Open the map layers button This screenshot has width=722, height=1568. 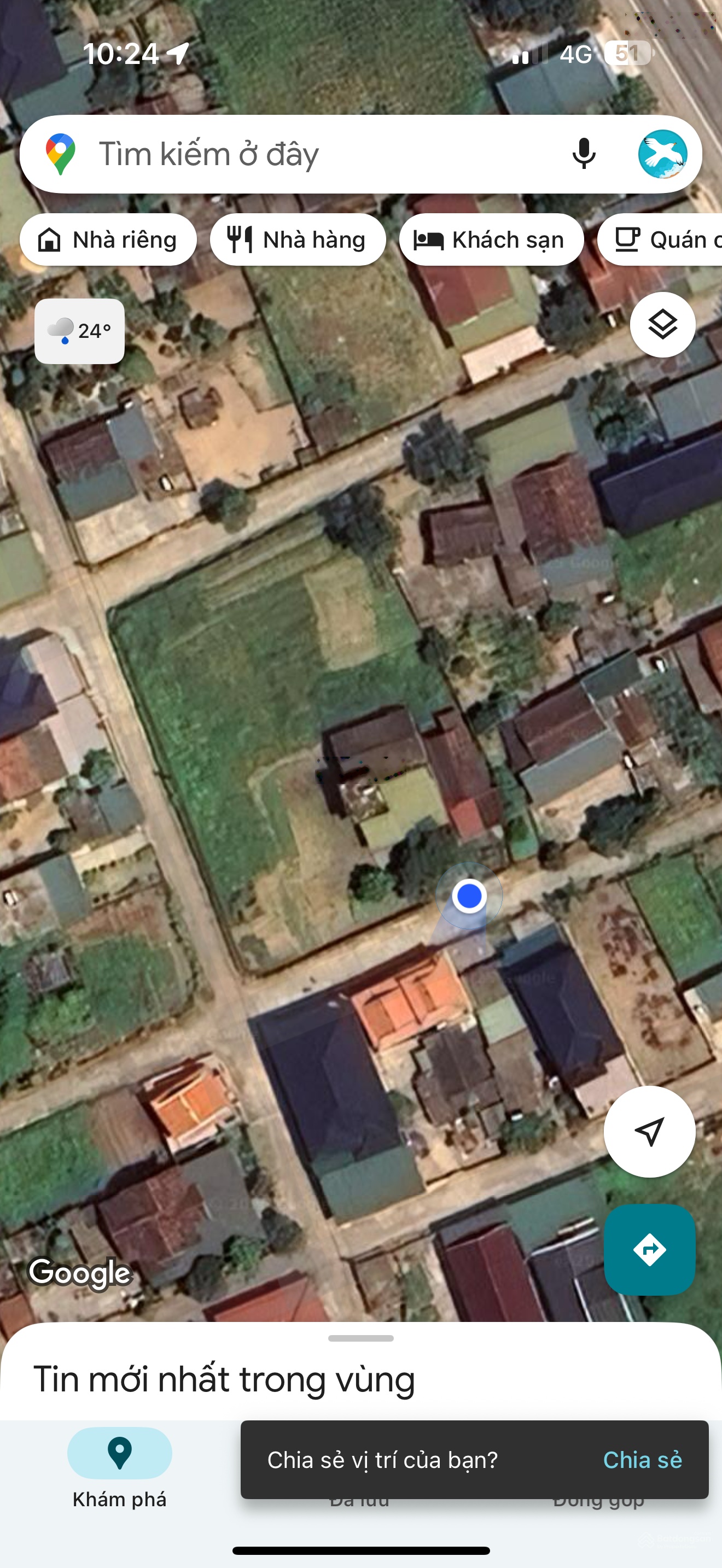click(x=662, y=324)
